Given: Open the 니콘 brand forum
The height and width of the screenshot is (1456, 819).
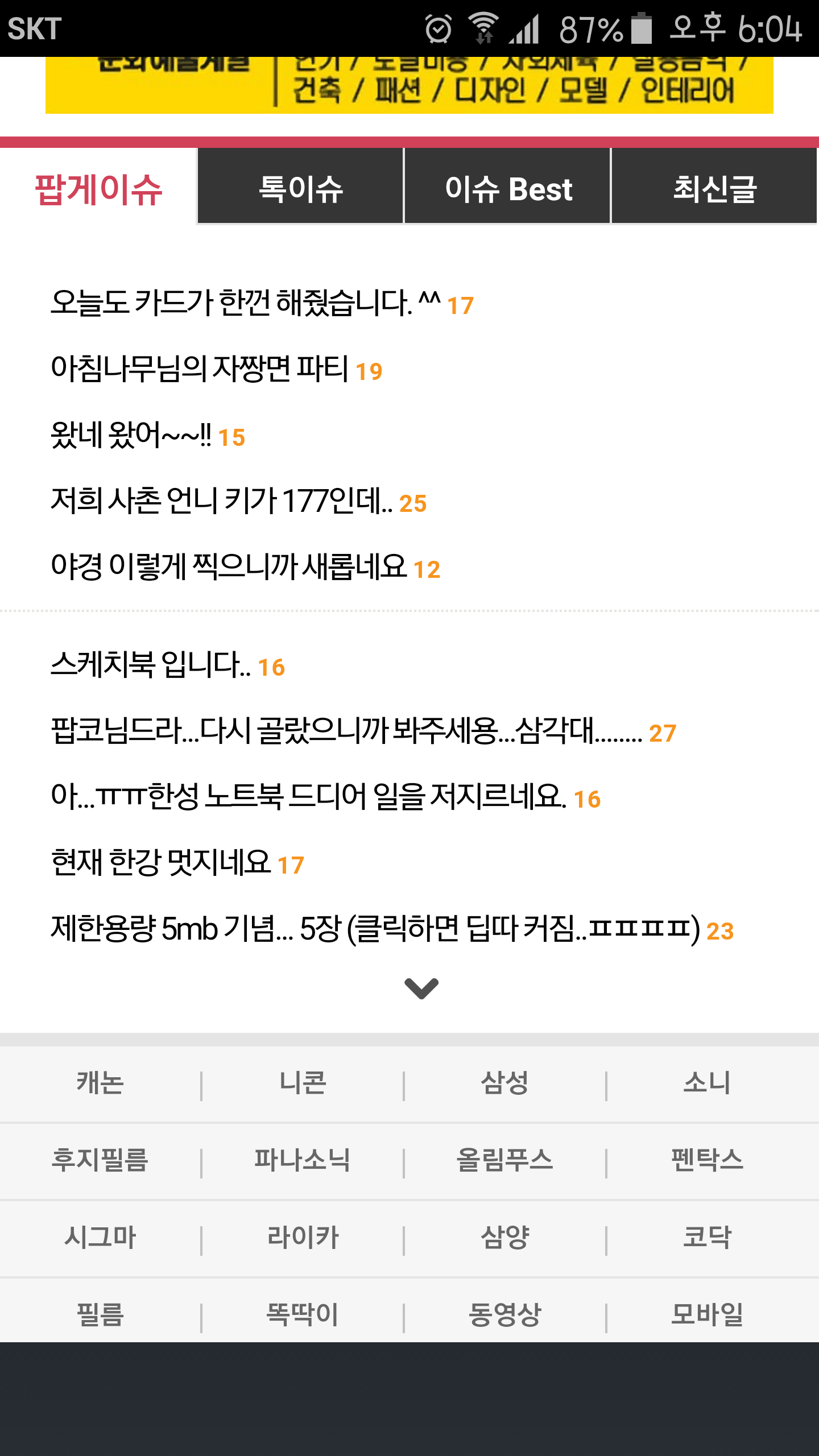Looking at the screenshot, I should 303,1083.
